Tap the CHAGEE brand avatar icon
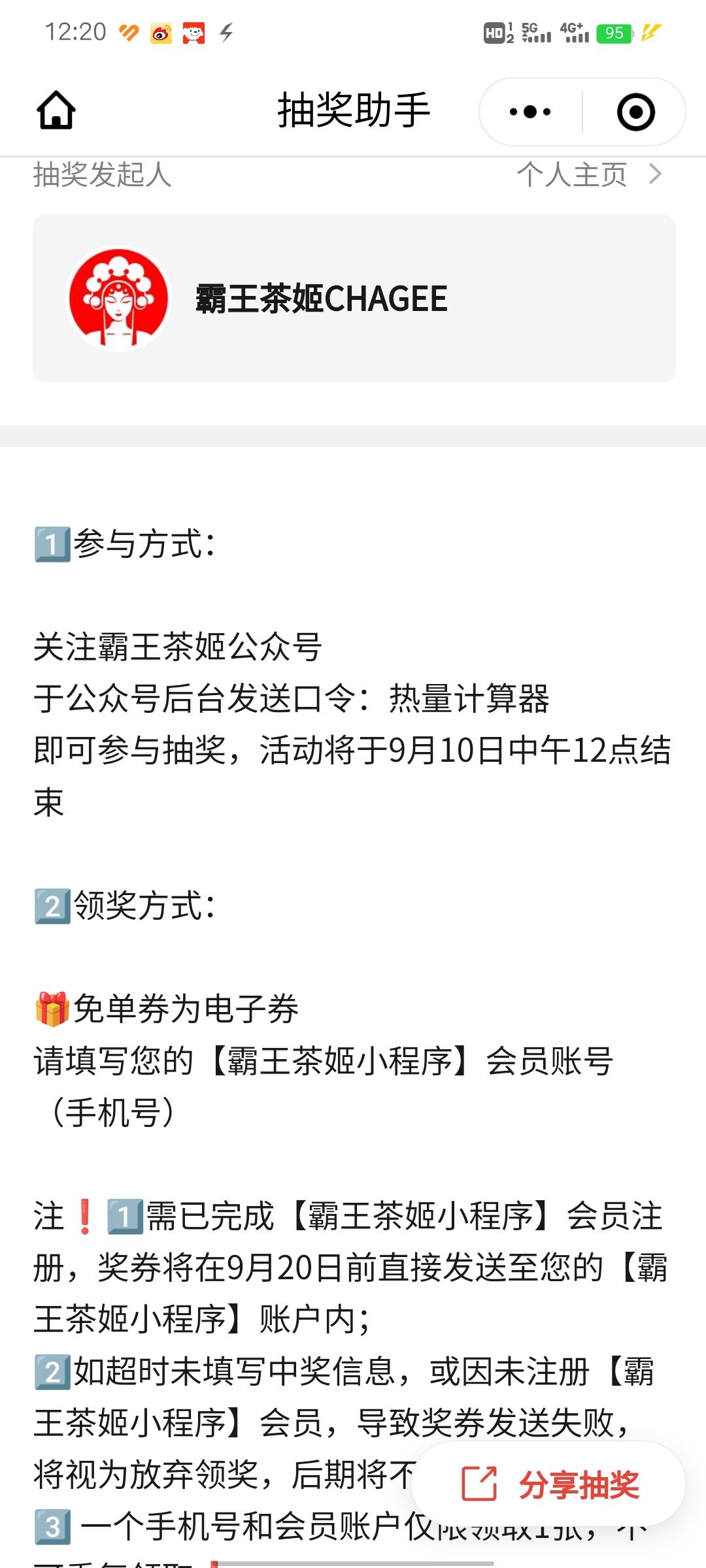 119,299
